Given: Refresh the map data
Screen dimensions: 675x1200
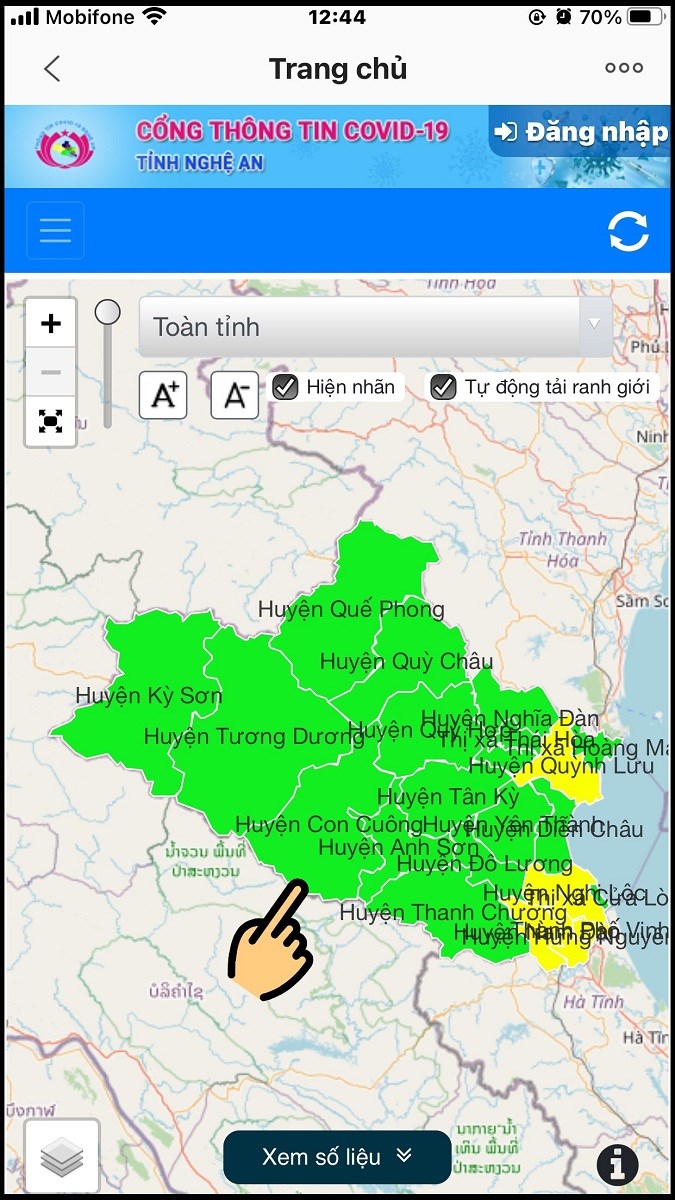Looking at the screenshot, I should pyautogui.click(x=628, y=231).
